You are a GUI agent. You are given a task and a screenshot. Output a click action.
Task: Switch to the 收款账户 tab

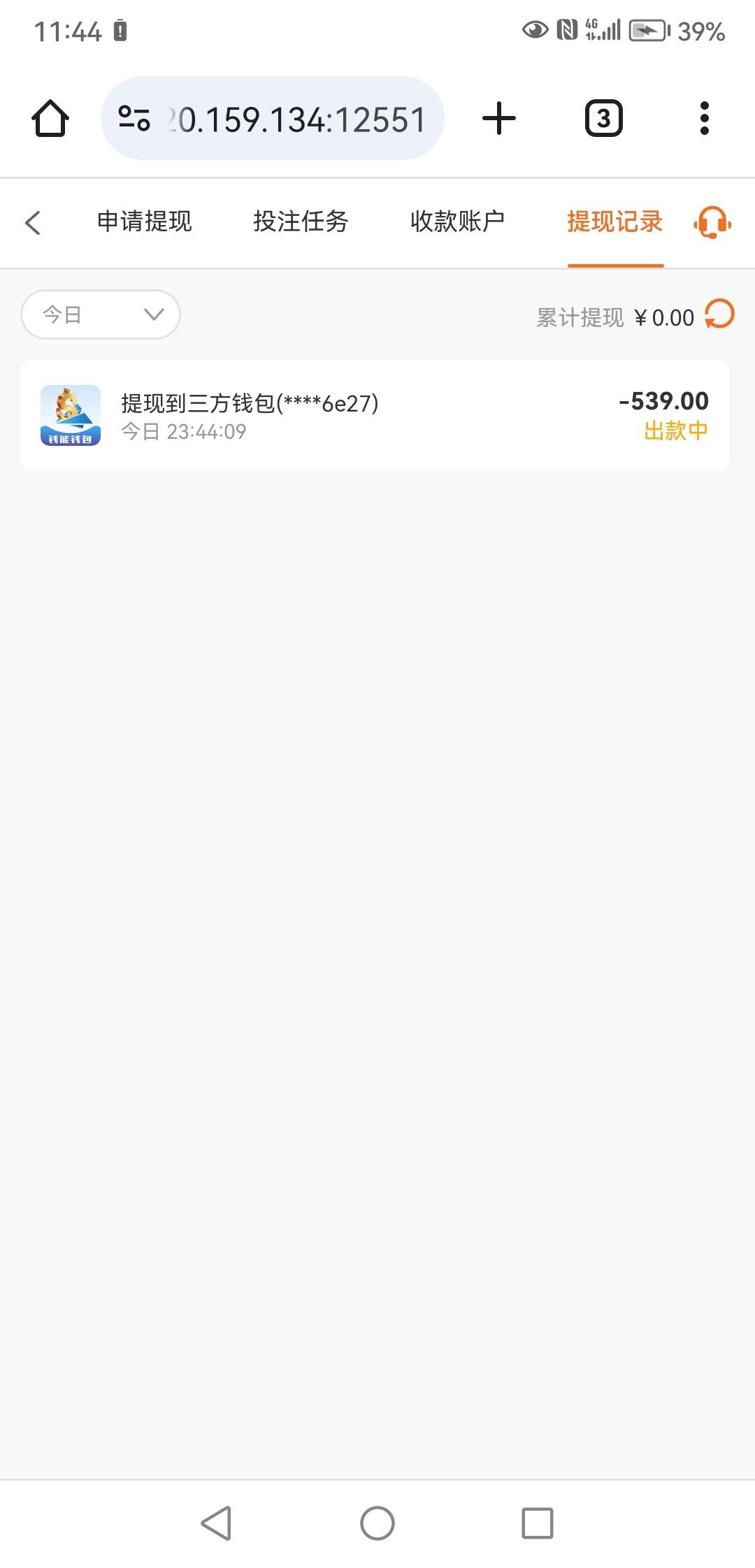(457, 222)
